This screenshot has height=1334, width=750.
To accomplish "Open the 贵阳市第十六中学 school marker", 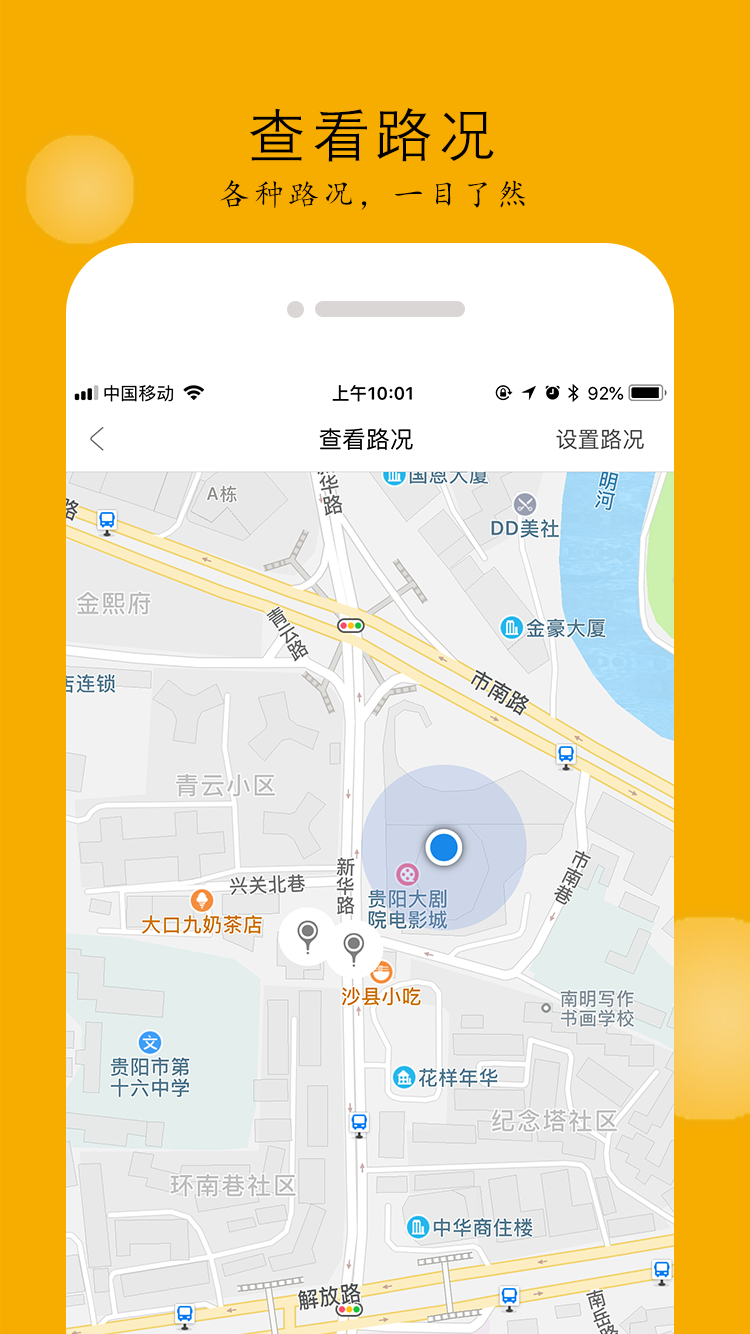I will pyautogui.click(x=152, y=1041).
